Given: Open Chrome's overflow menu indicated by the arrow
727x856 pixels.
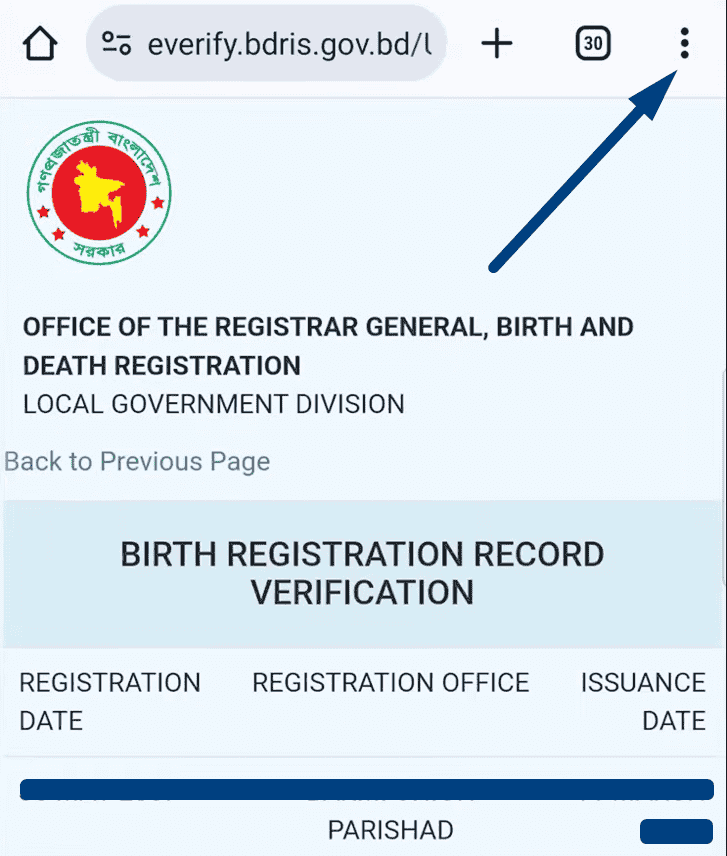Looking at the screenshot, I should coord(683,43).
